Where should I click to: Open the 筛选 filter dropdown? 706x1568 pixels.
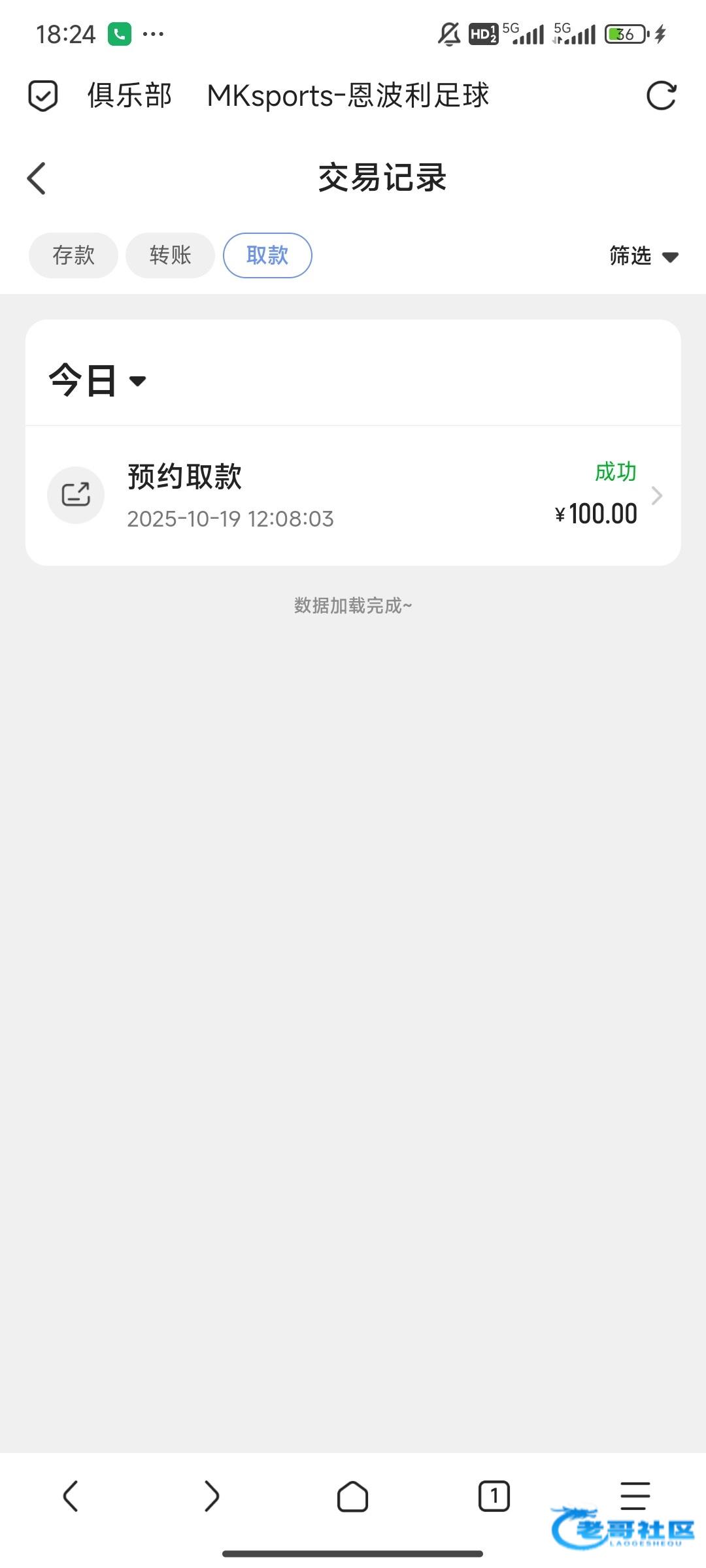point(643,256)
